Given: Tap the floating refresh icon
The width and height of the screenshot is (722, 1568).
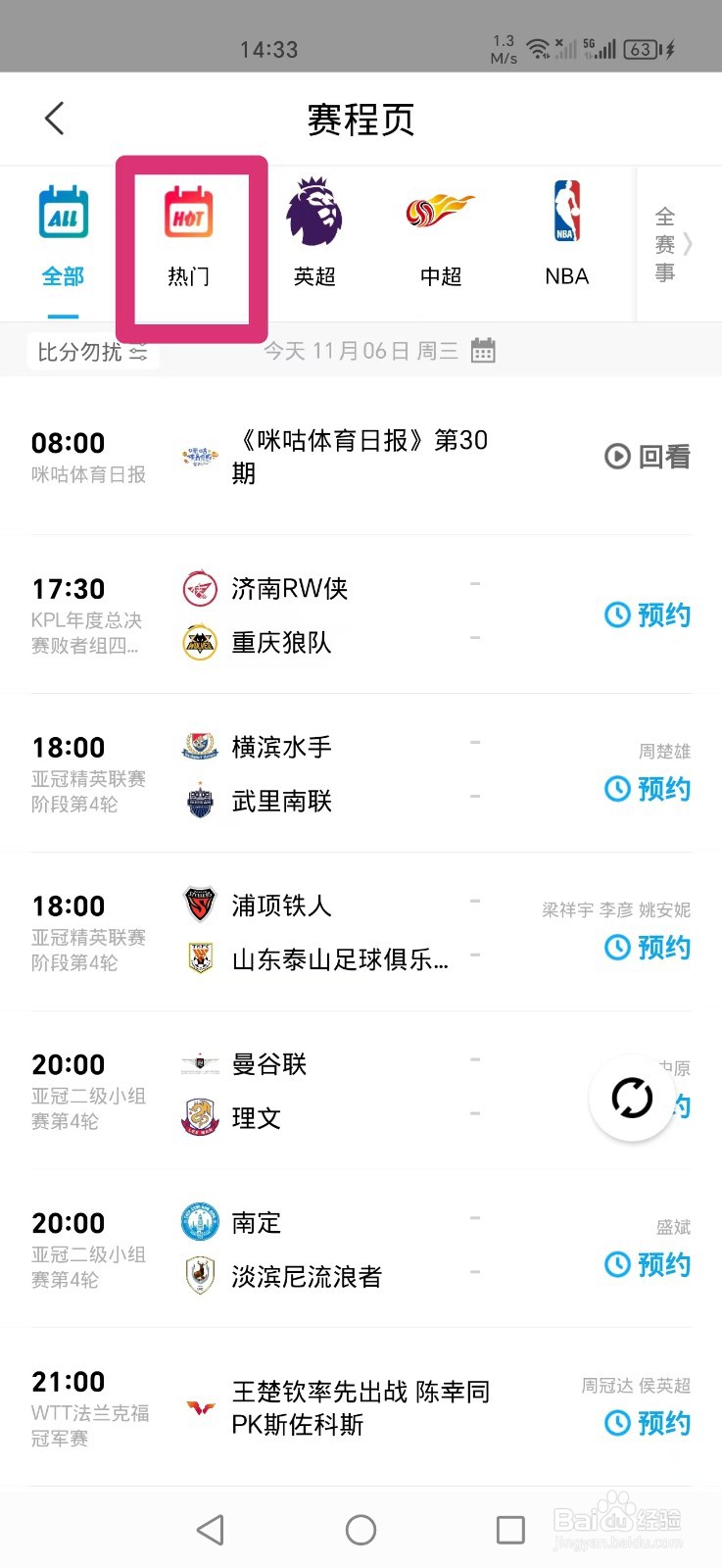Looking at the screenshot, I should coord(632,1099).
